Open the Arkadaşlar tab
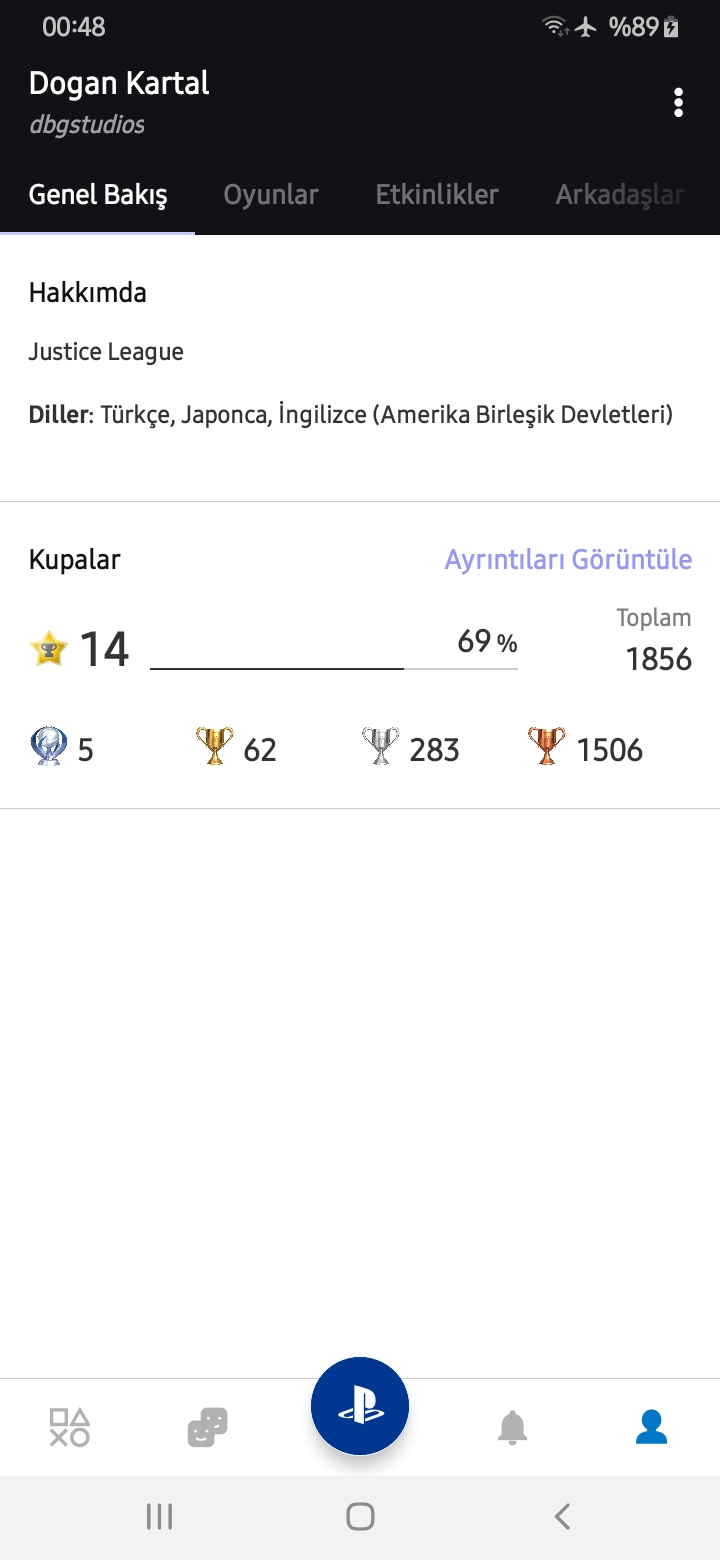Viewport: 720px width, 1560px height. tap(620, 194)
